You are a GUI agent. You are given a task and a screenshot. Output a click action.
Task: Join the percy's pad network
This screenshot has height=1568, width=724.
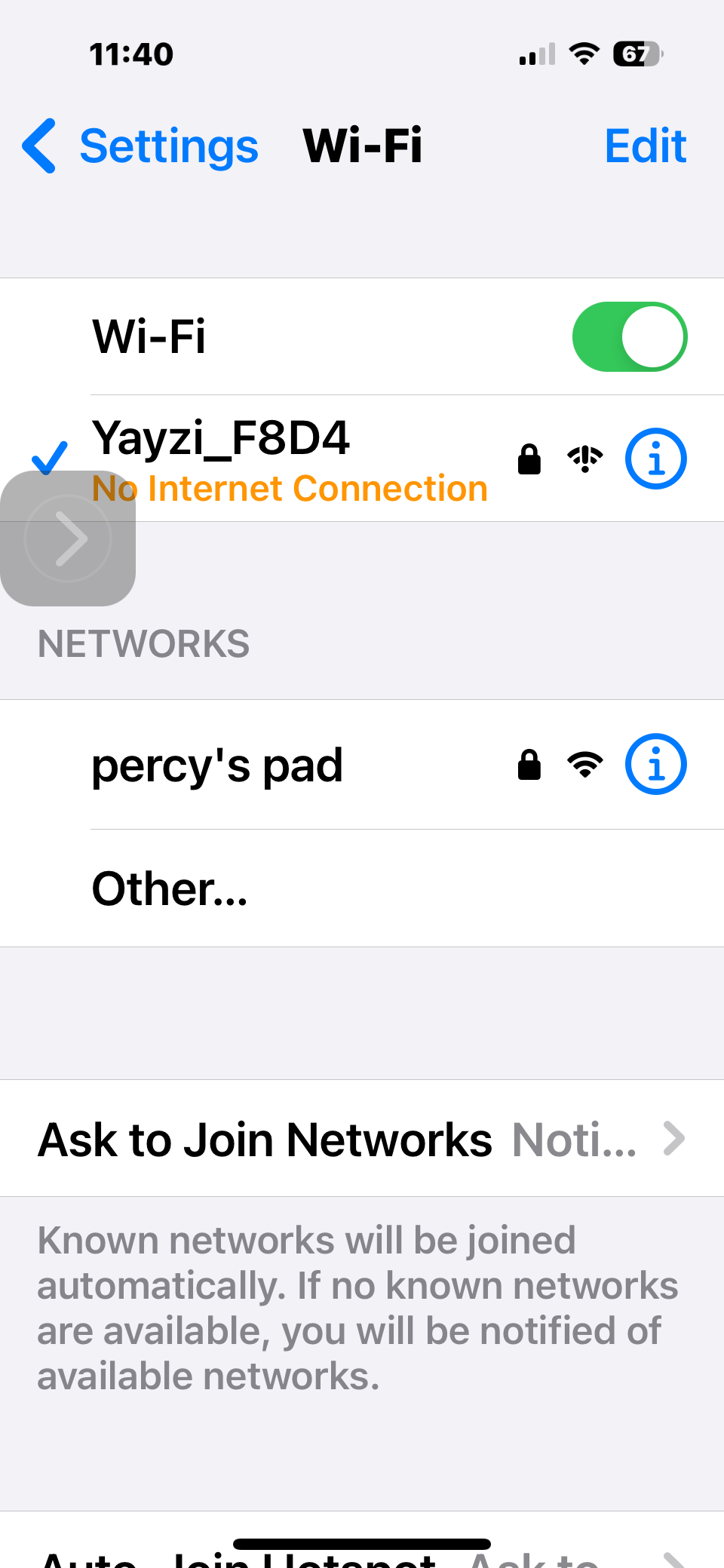[362, 765]
